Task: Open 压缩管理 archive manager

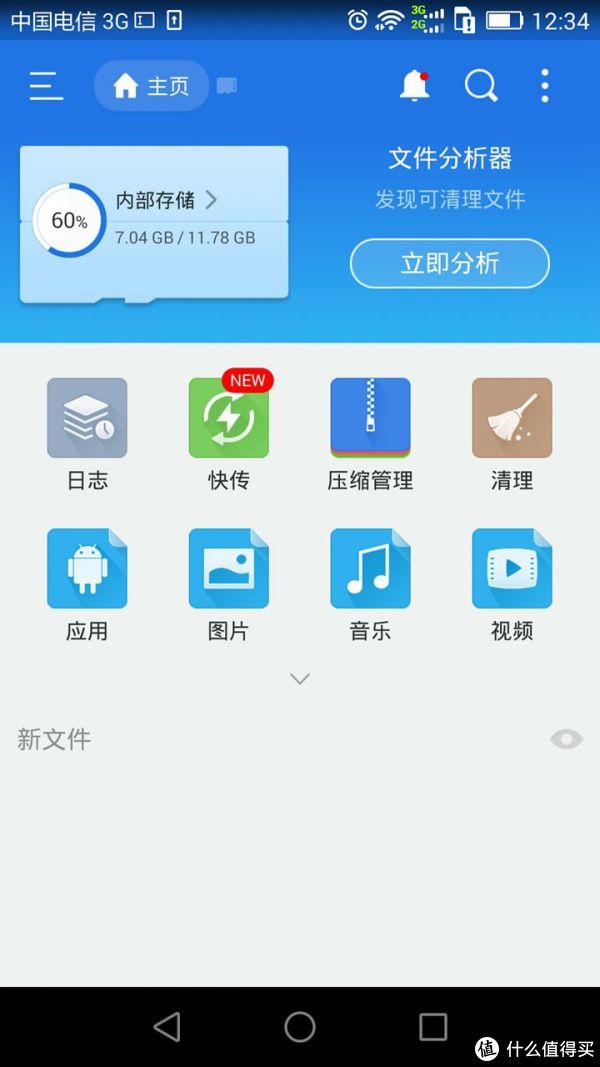Action: pyautogui.click(x=370, y=434)
